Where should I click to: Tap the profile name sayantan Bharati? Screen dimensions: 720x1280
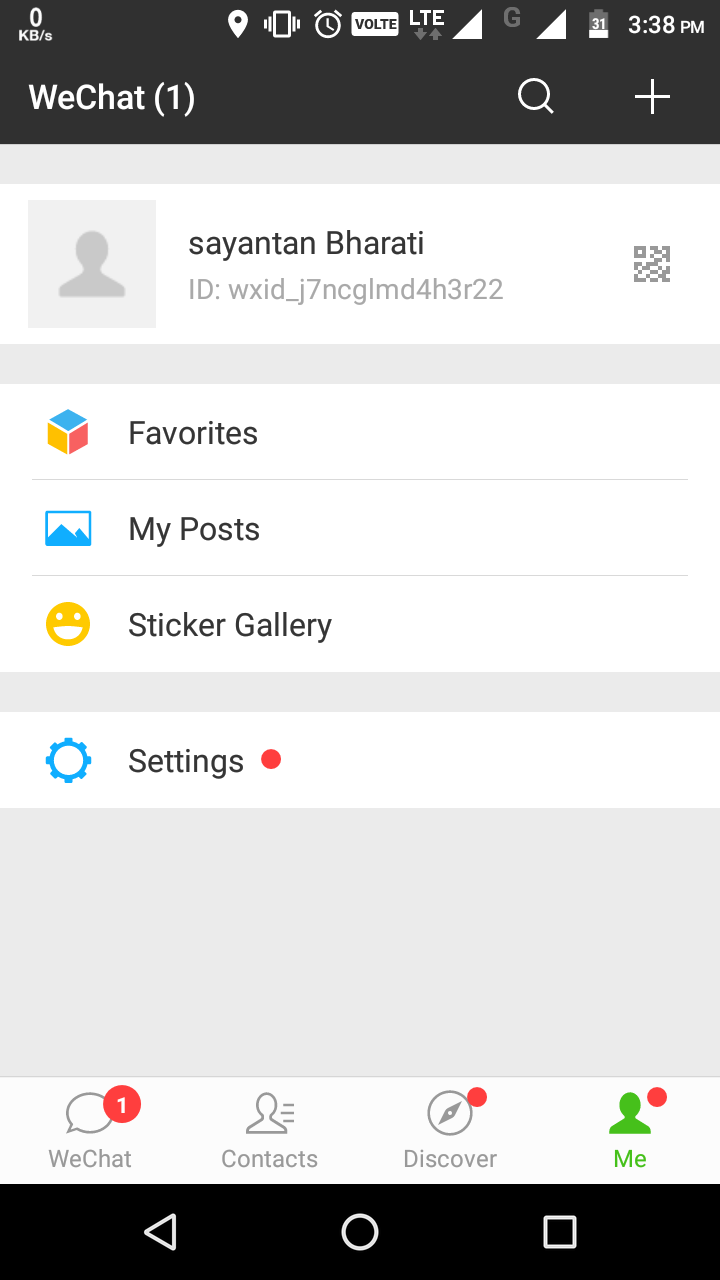click(x=306, y=243)
